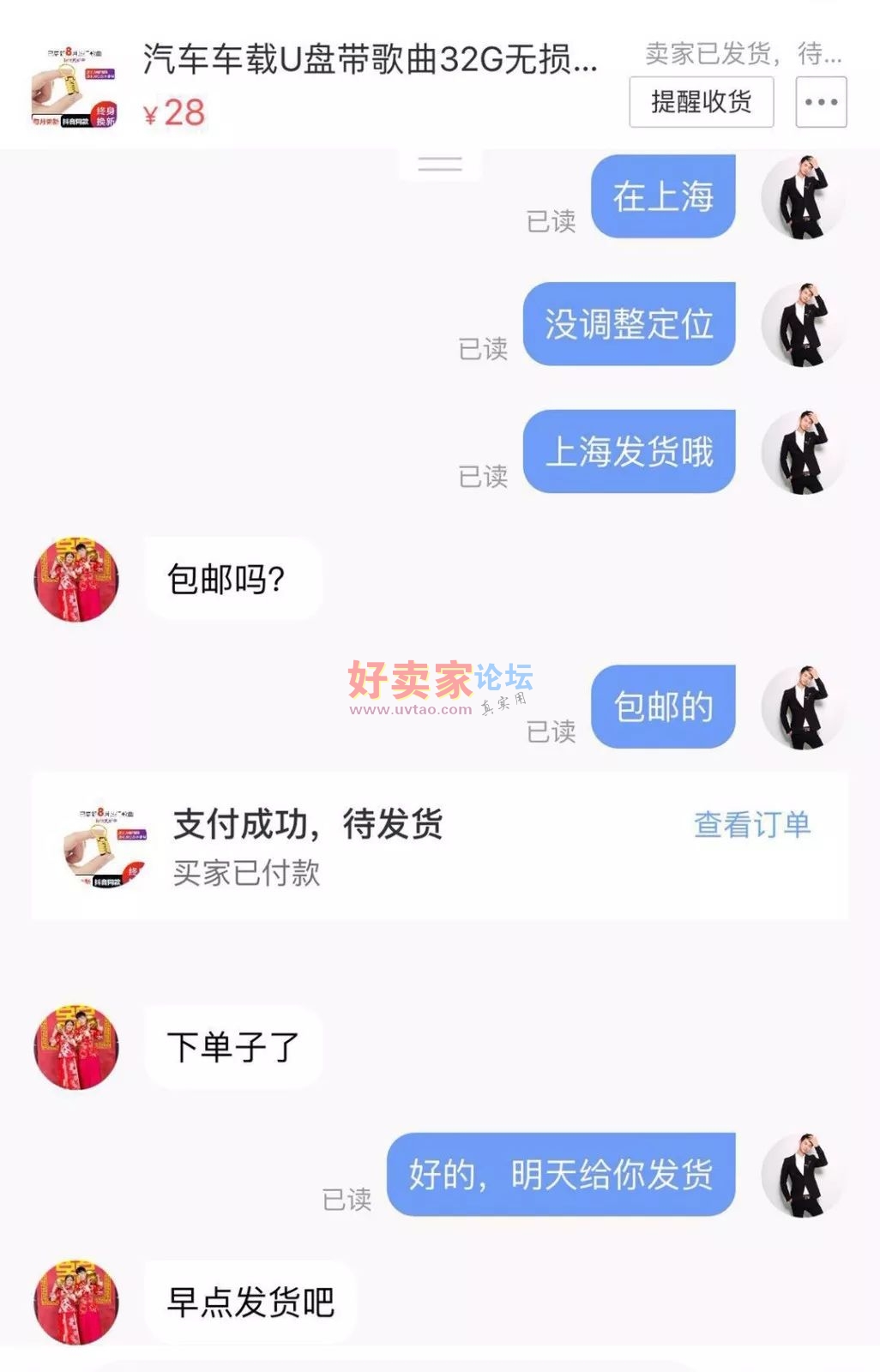The image size is (880, 1372).
Task: View the order via 查看订单
Action: tap(751, 825)
